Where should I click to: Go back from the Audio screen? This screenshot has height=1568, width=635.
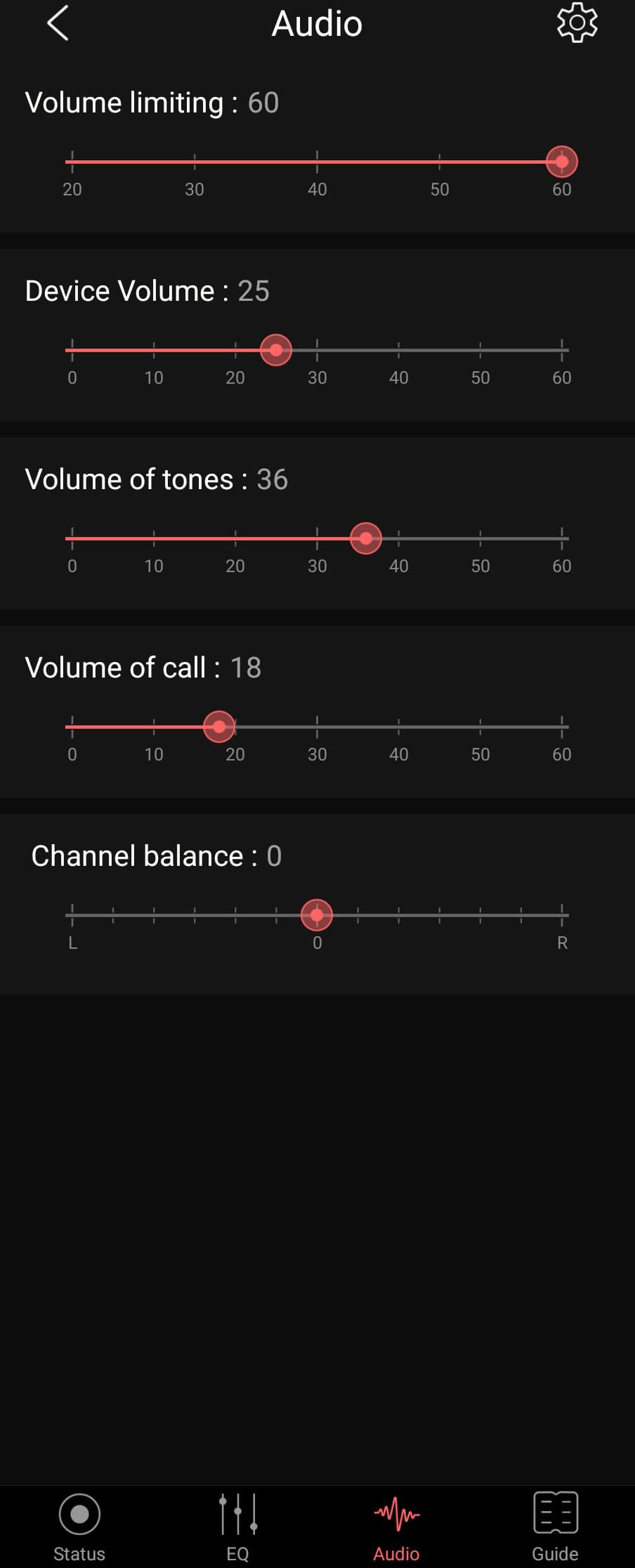pos(58,23)
